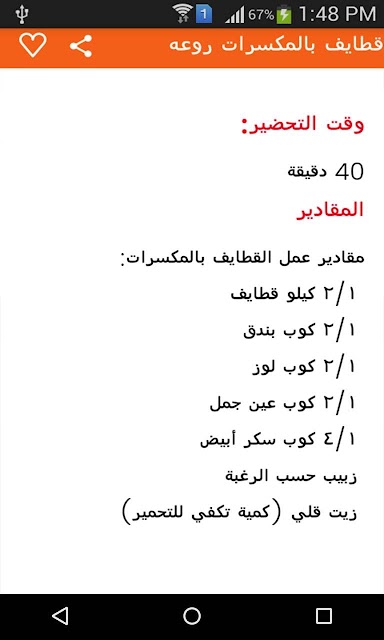
Task: Open recent apps from the navigation bar
Action: 324,616
